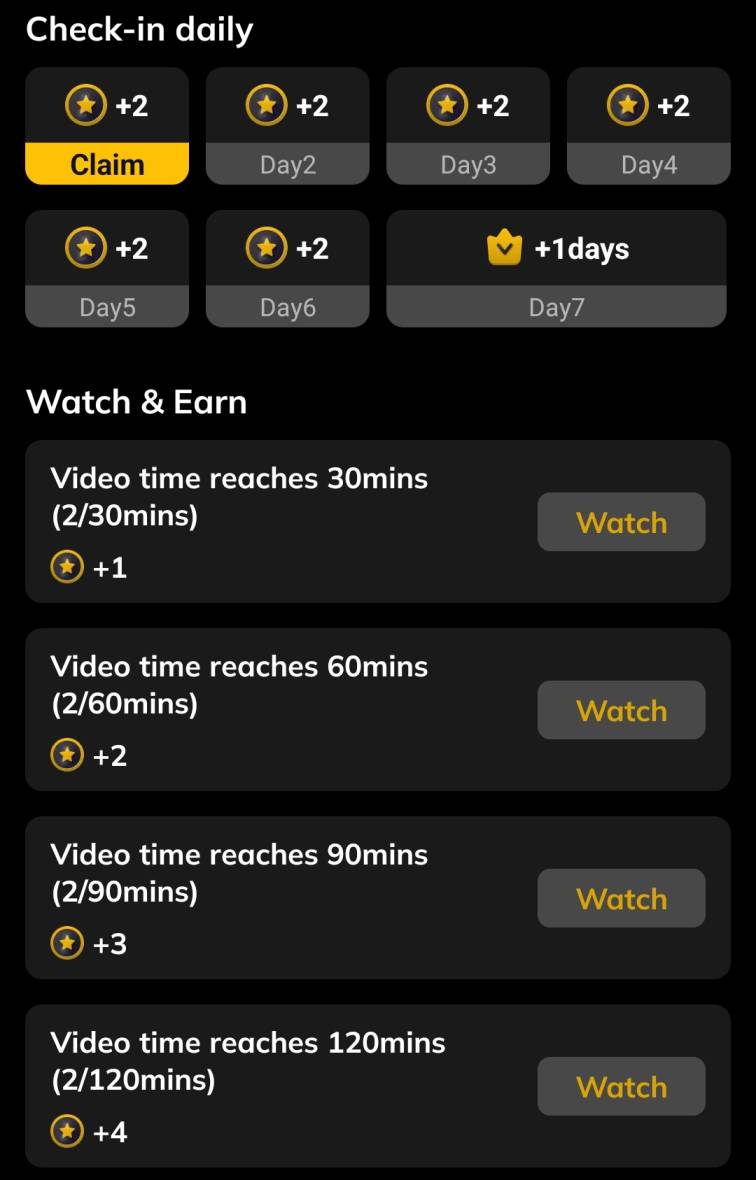Click the star icon on the Day3 card
Image resolution: width=756 pixels, height=1180 pixels.
(446, 104)
